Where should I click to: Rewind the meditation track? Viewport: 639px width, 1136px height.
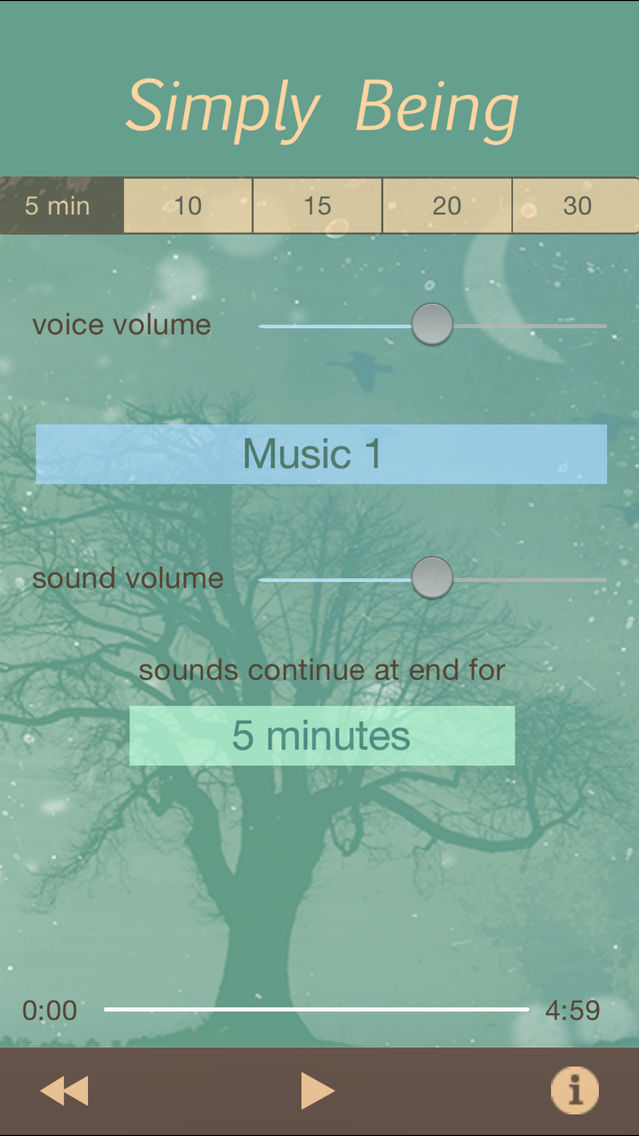(x=64, y=1090)
